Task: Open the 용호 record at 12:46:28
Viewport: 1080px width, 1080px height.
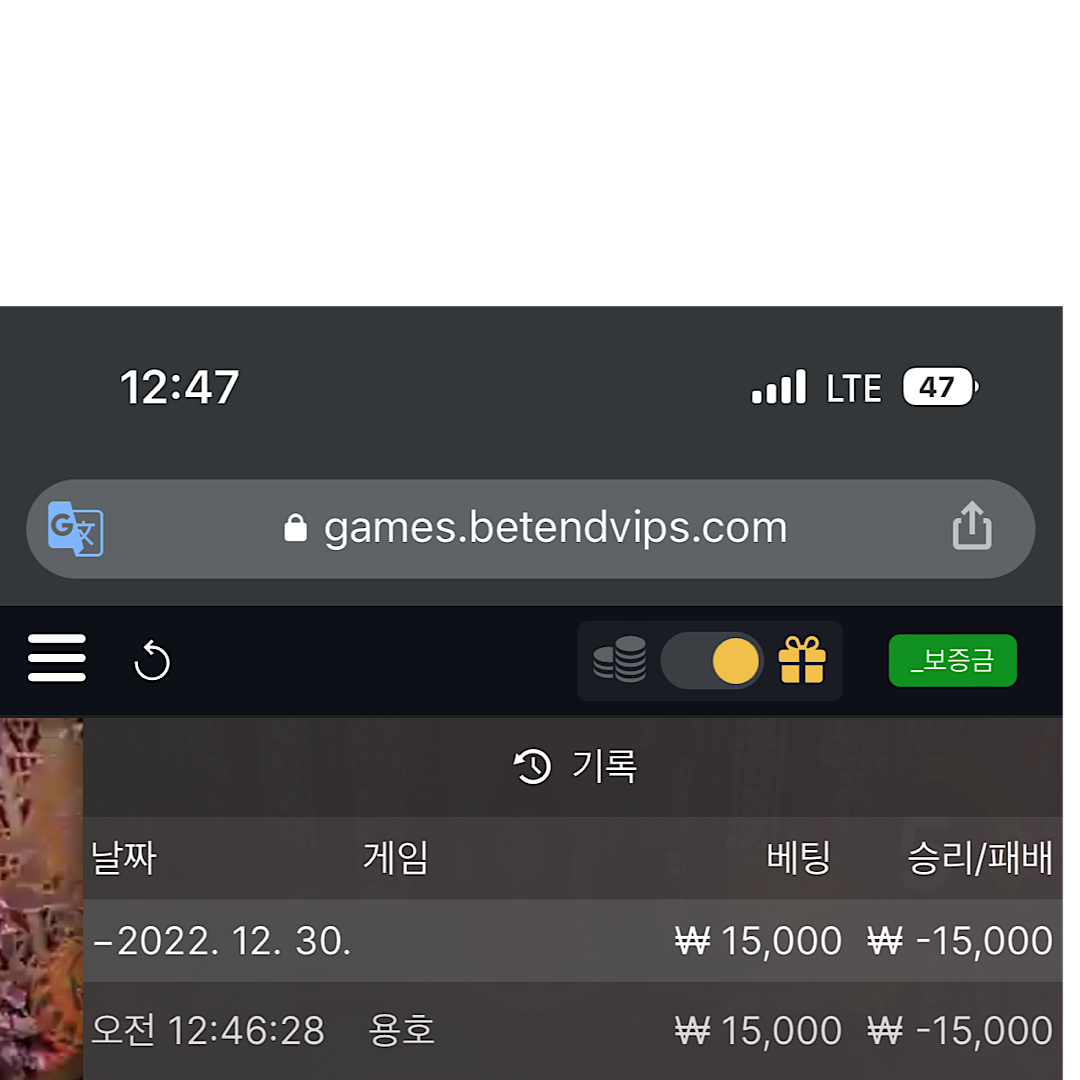Action: pyautogui.click(x=400, y=1030)
